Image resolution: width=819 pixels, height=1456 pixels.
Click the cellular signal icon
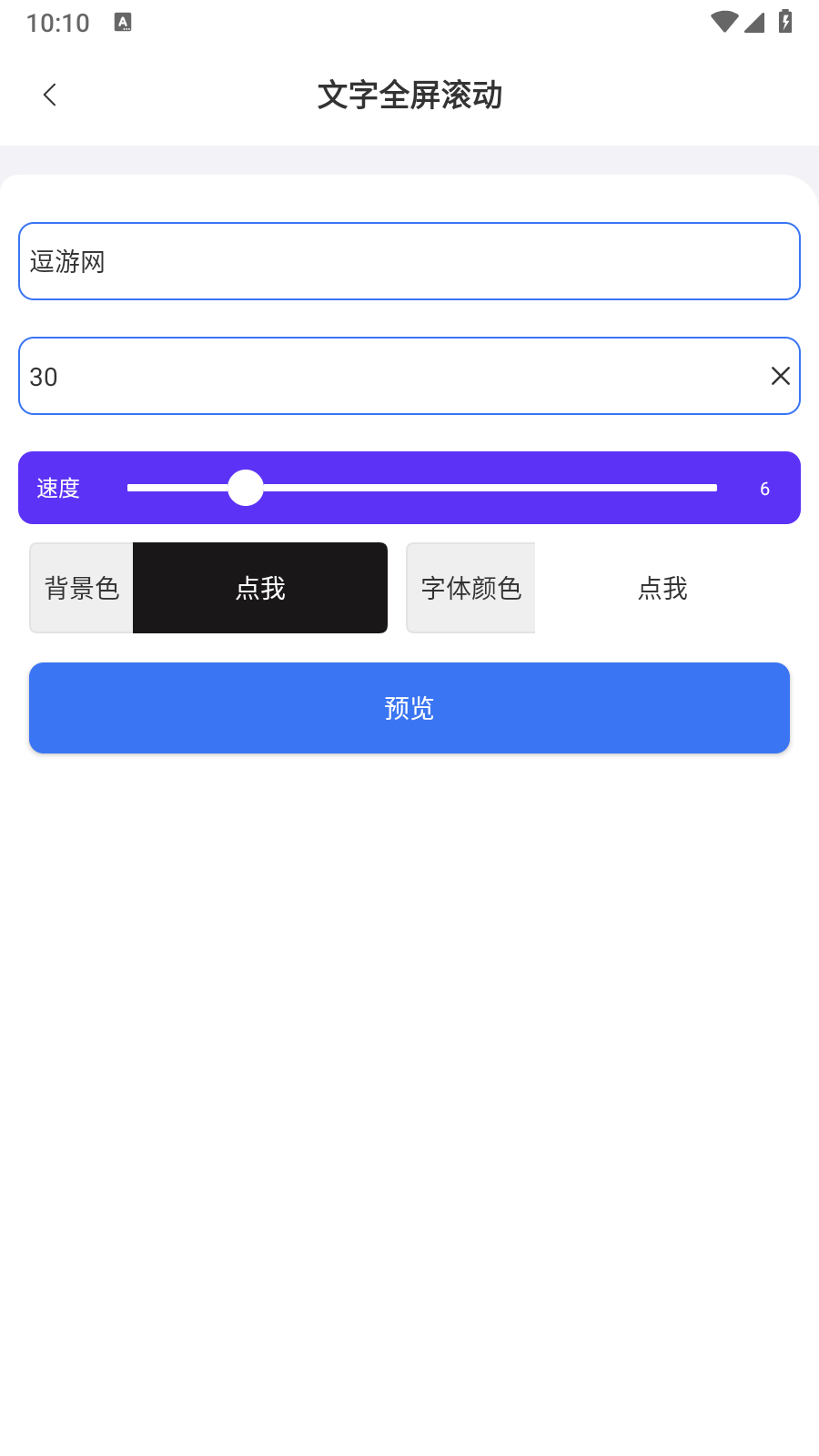[x=754, y=23]
